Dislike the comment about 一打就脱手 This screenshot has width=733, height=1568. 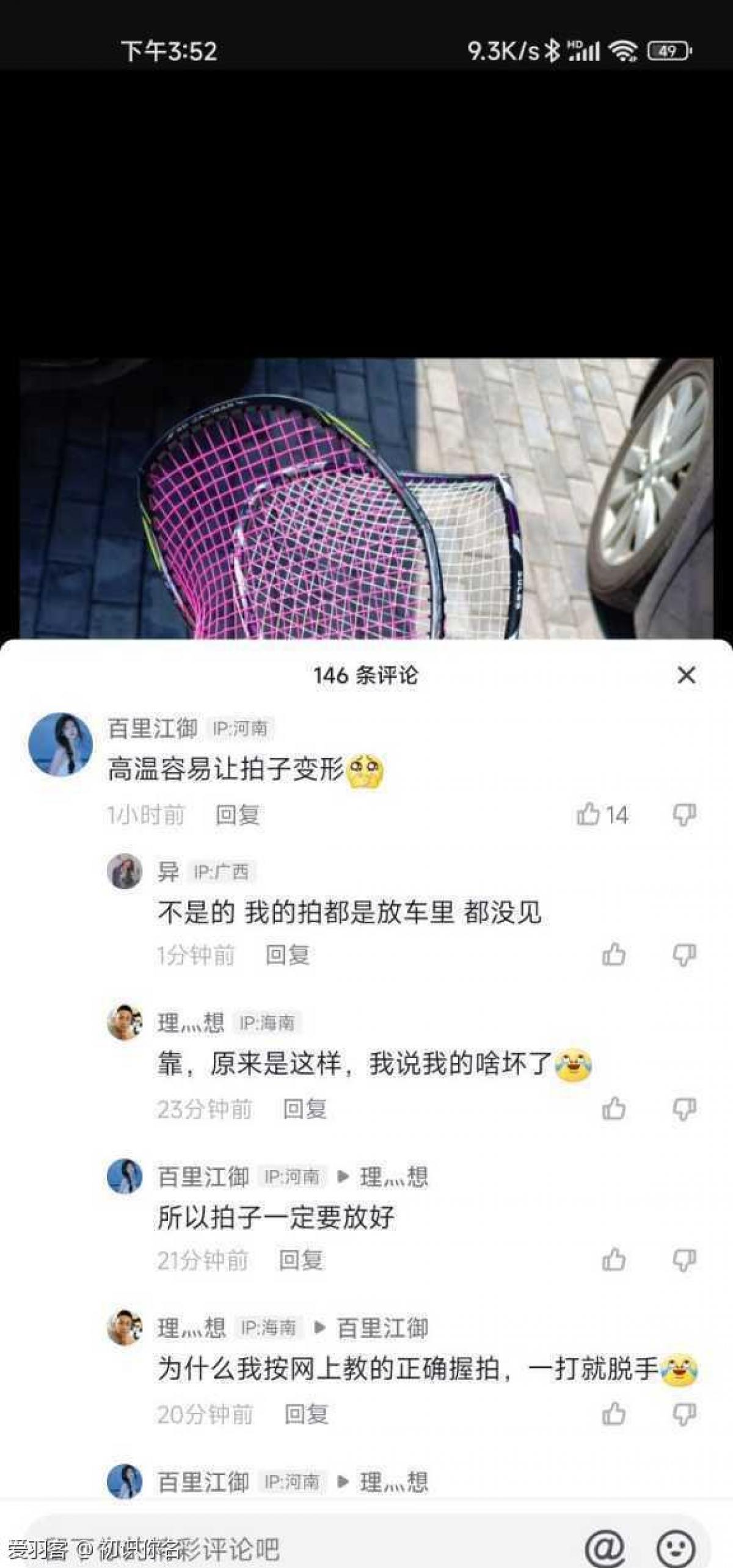click(684, 1414)
